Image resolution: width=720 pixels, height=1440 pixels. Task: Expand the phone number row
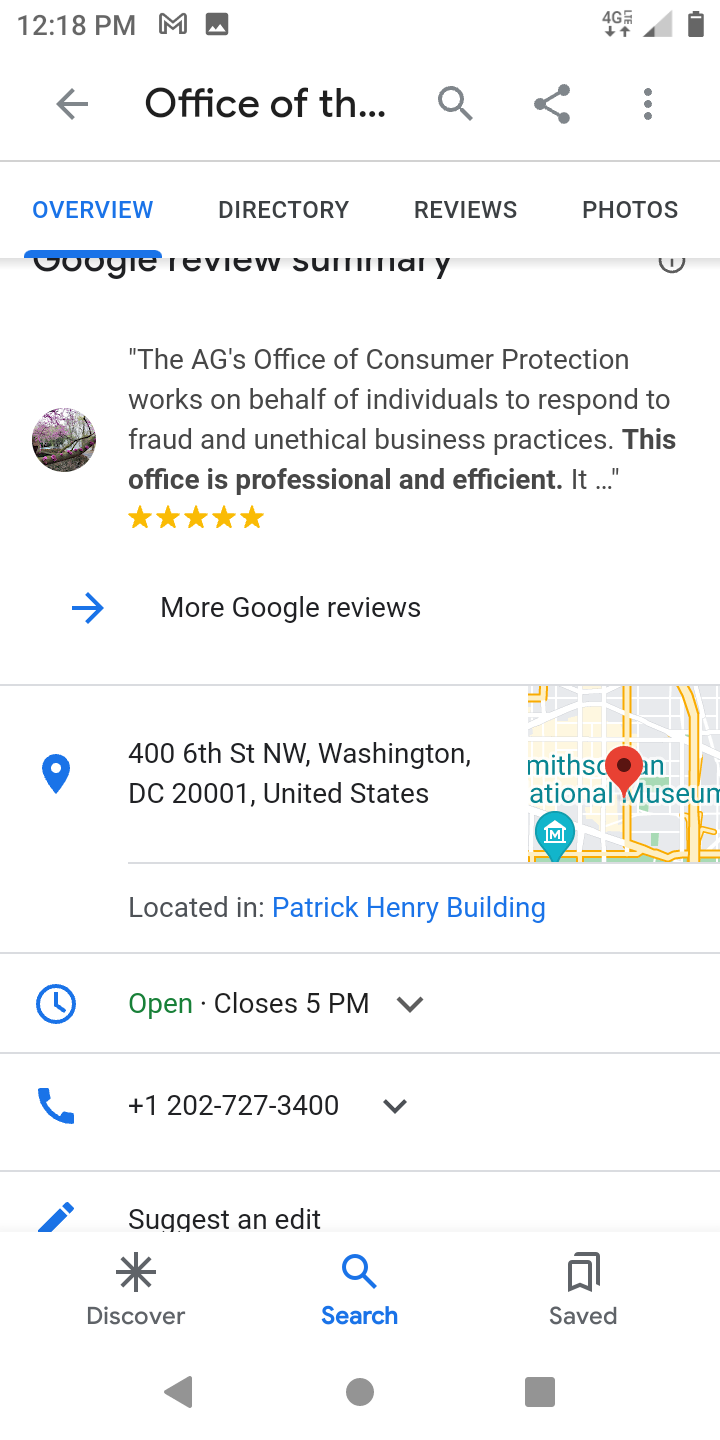pos(360,1106)
